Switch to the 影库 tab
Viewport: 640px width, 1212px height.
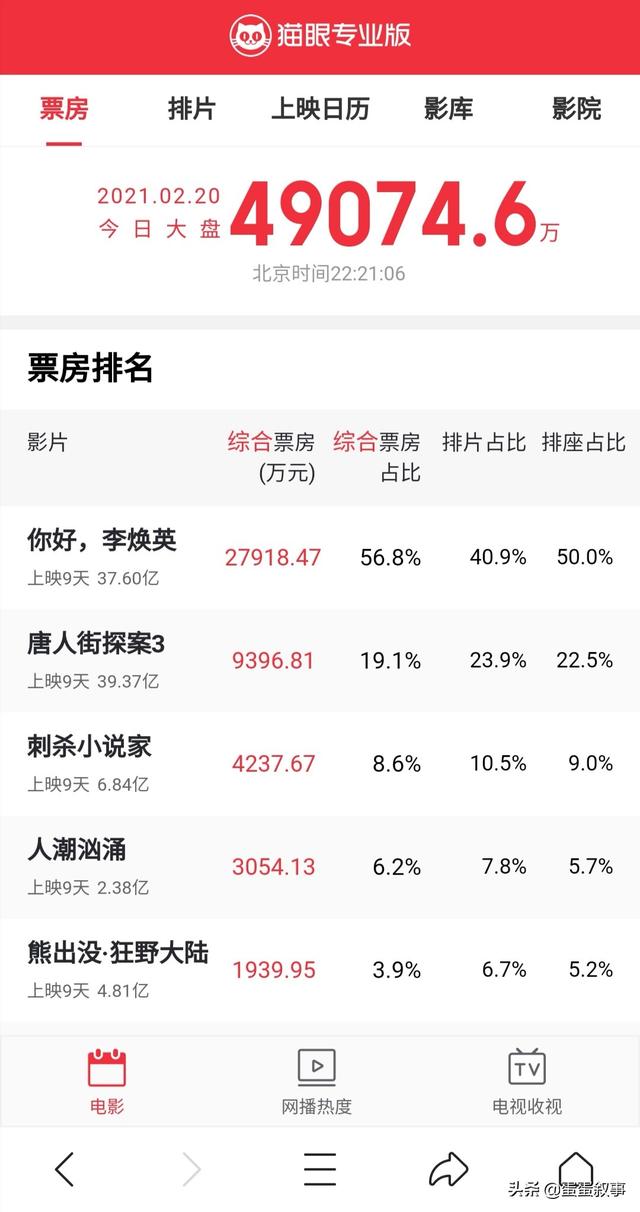(448, 109)
